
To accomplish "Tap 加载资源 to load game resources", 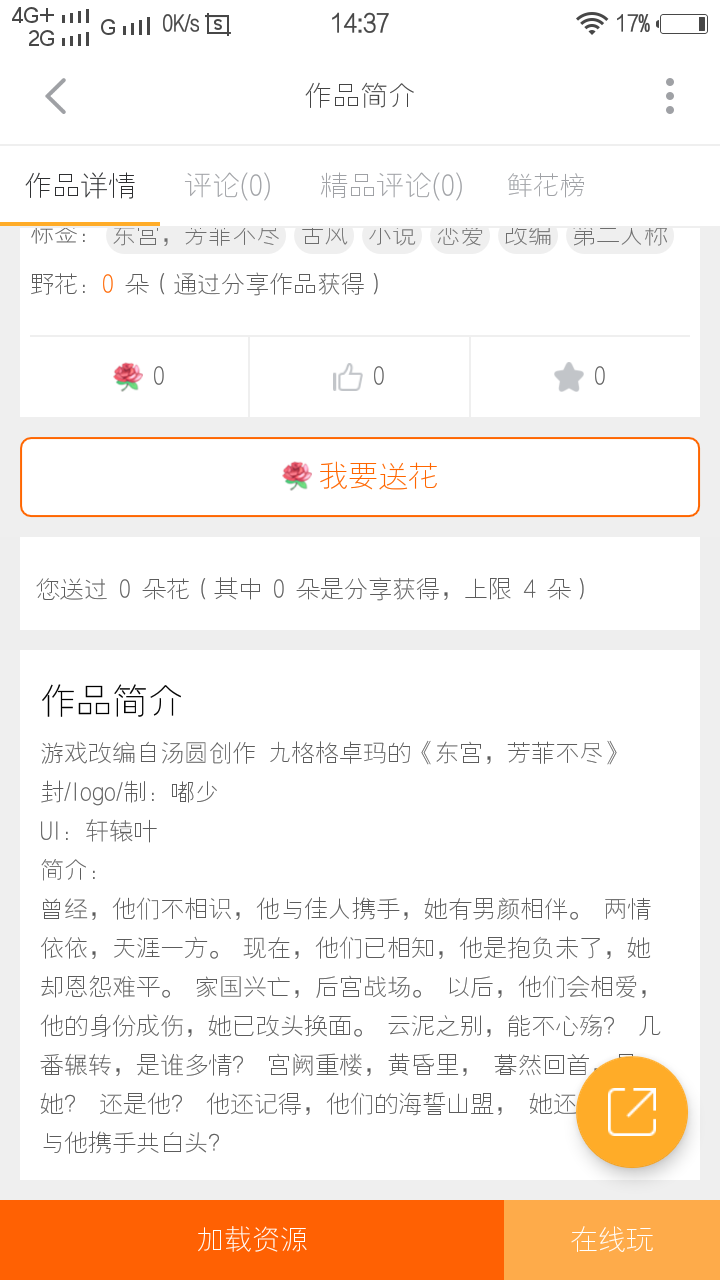I will [x=250, y=1238].
